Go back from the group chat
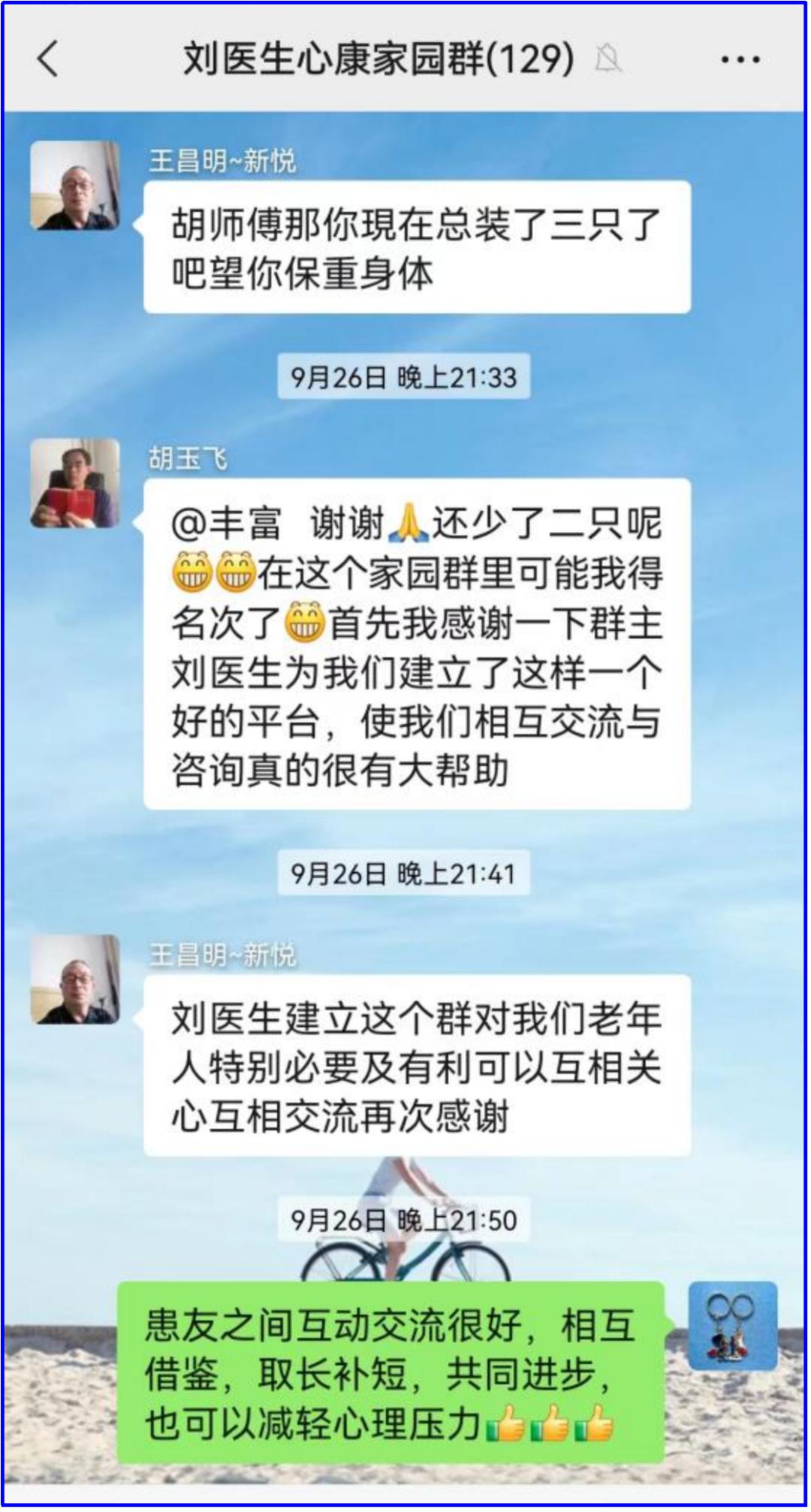811x1512 pixels. click(x=48, y=59)
